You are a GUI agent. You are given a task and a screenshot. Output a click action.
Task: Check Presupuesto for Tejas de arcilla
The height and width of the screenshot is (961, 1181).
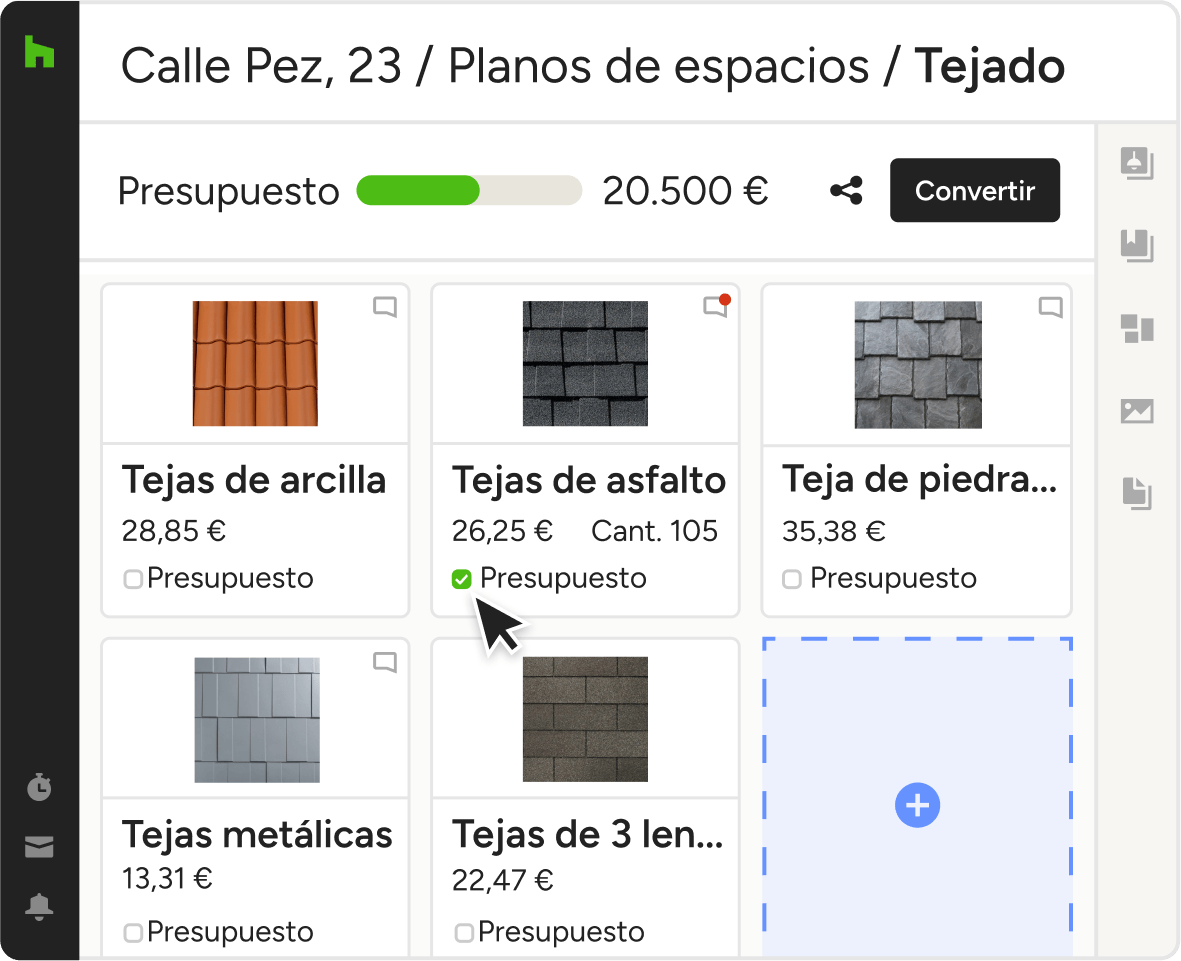coord(132,579)
